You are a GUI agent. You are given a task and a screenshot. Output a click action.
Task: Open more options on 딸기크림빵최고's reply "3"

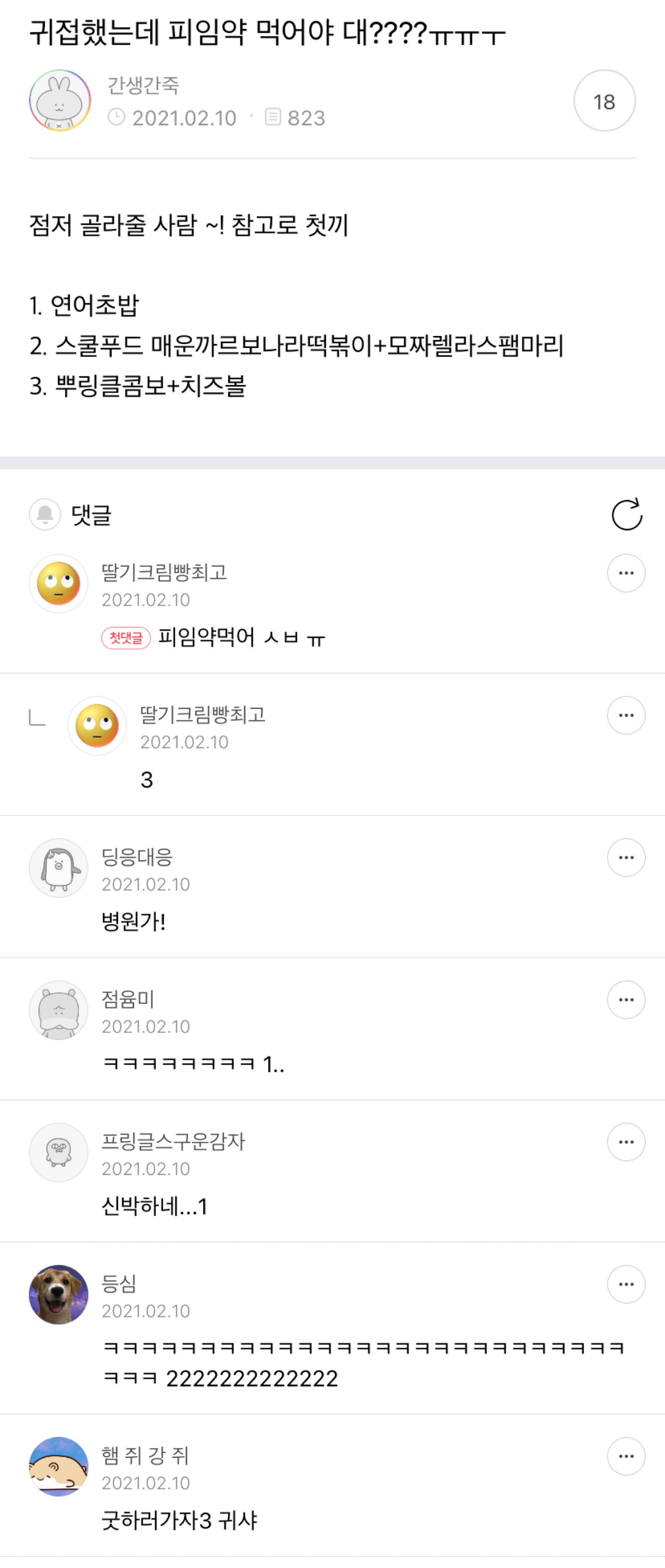coord(626,716)
